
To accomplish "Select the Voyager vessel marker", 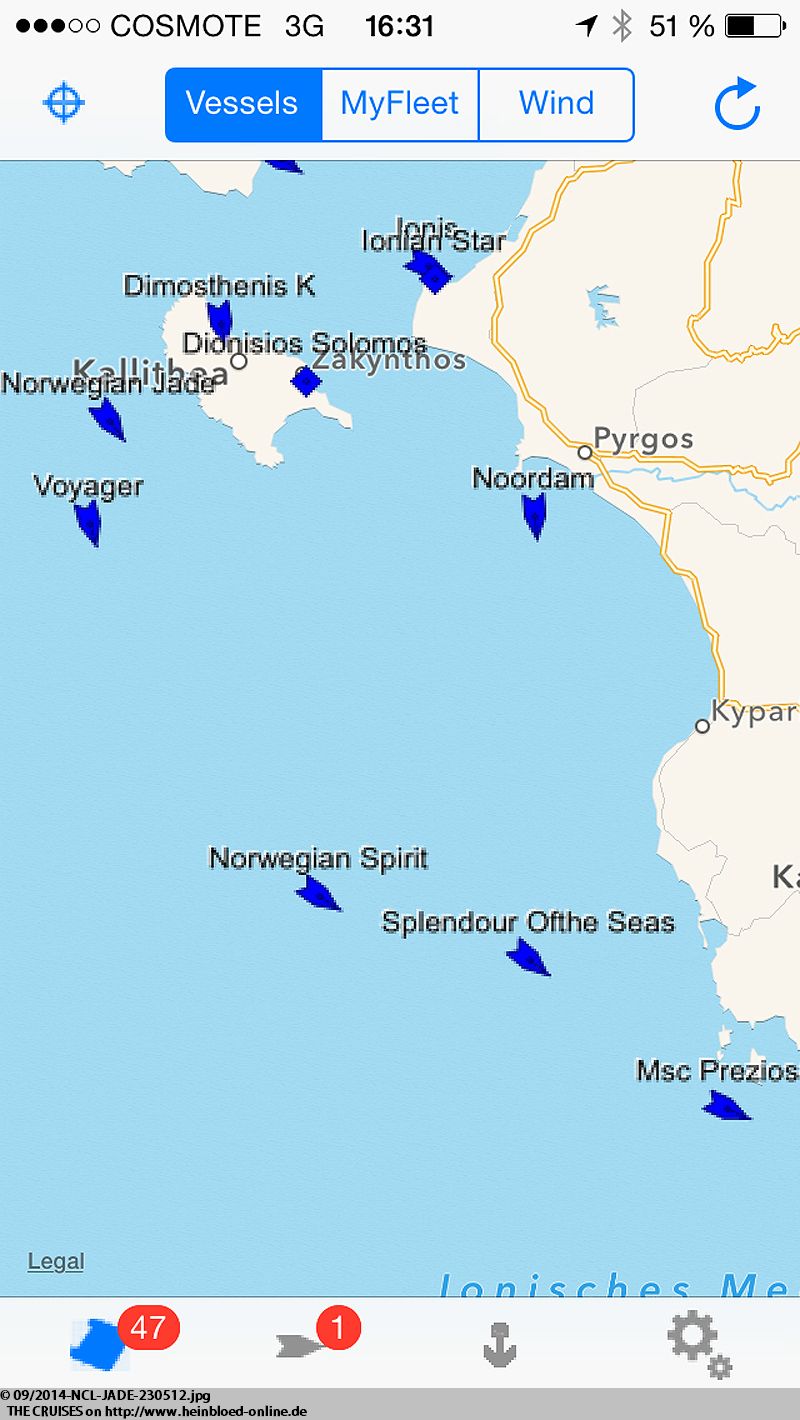I will (x=88, y=523).
